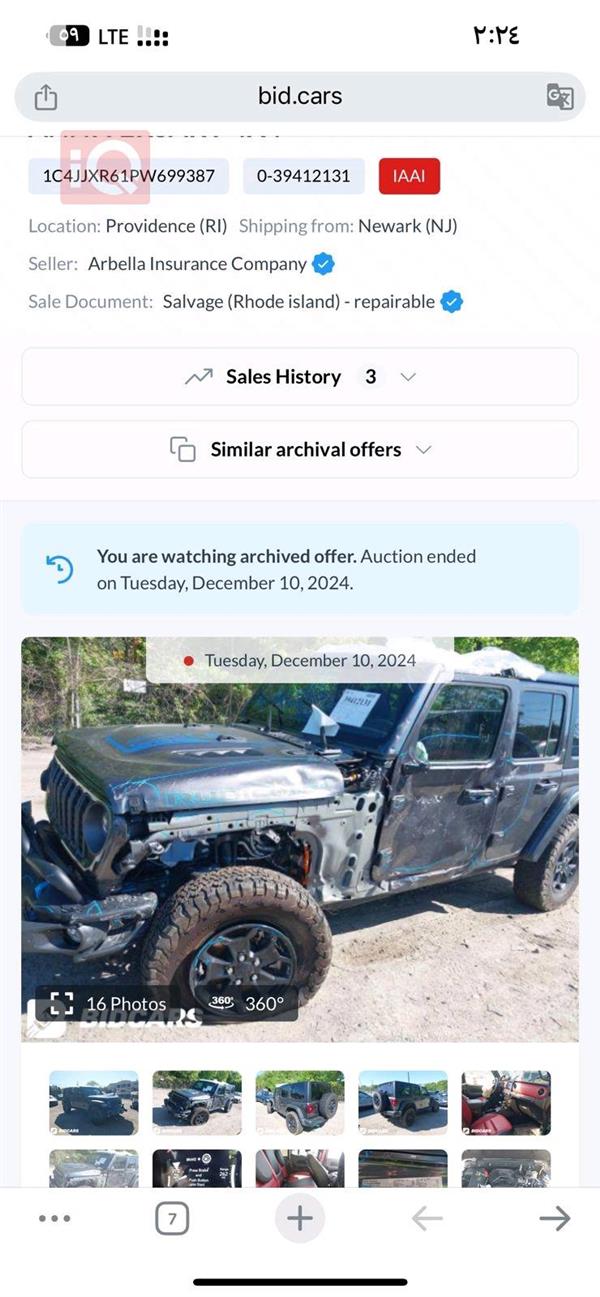600x1297 pixels.
Task: Open the 360° view
Action: tap(247, 1003)
